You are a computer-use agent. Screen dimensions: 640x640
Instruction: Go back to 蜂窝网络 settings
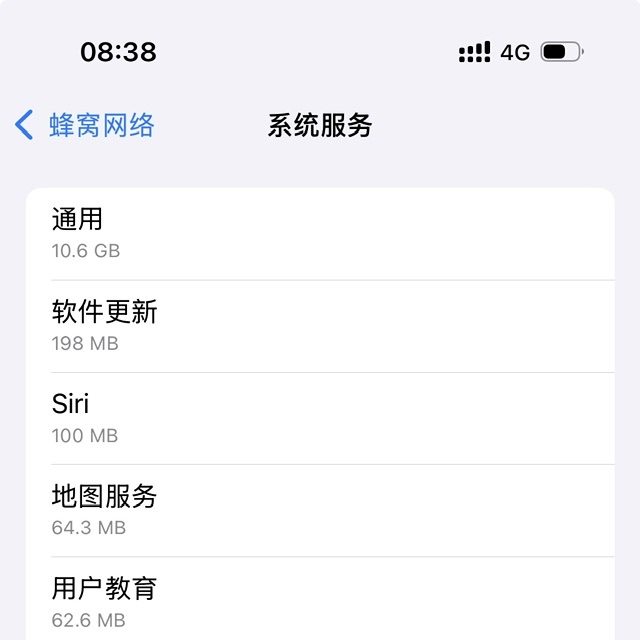[x=85, y=125]
